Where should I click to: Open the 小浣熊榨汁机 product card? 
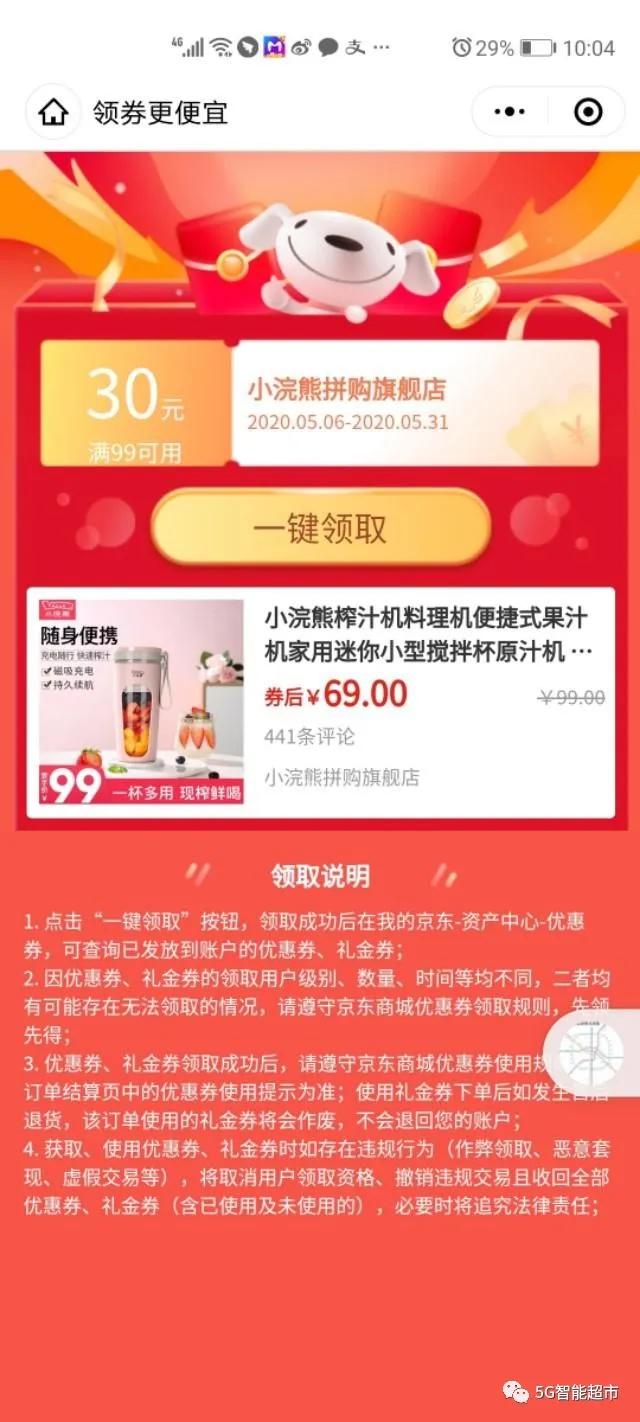[320, 703]
